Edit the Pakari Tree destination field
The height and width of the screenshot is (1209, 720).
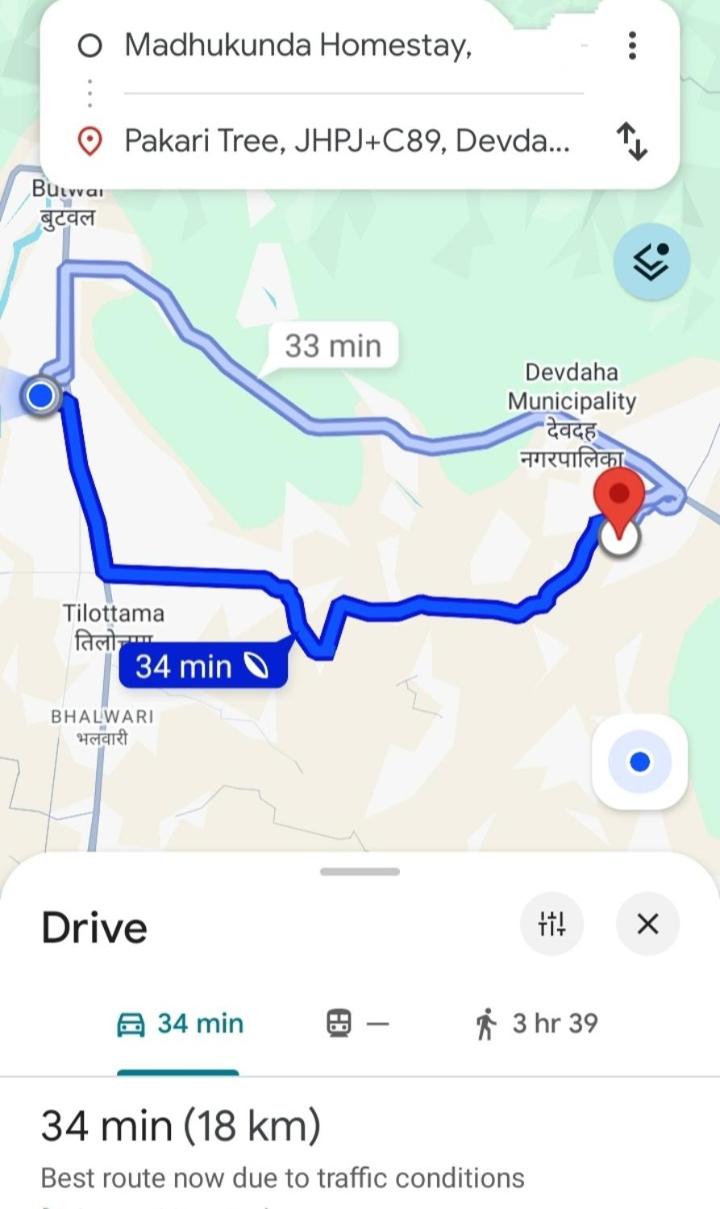pyautogui.click(x=346, y=141)
